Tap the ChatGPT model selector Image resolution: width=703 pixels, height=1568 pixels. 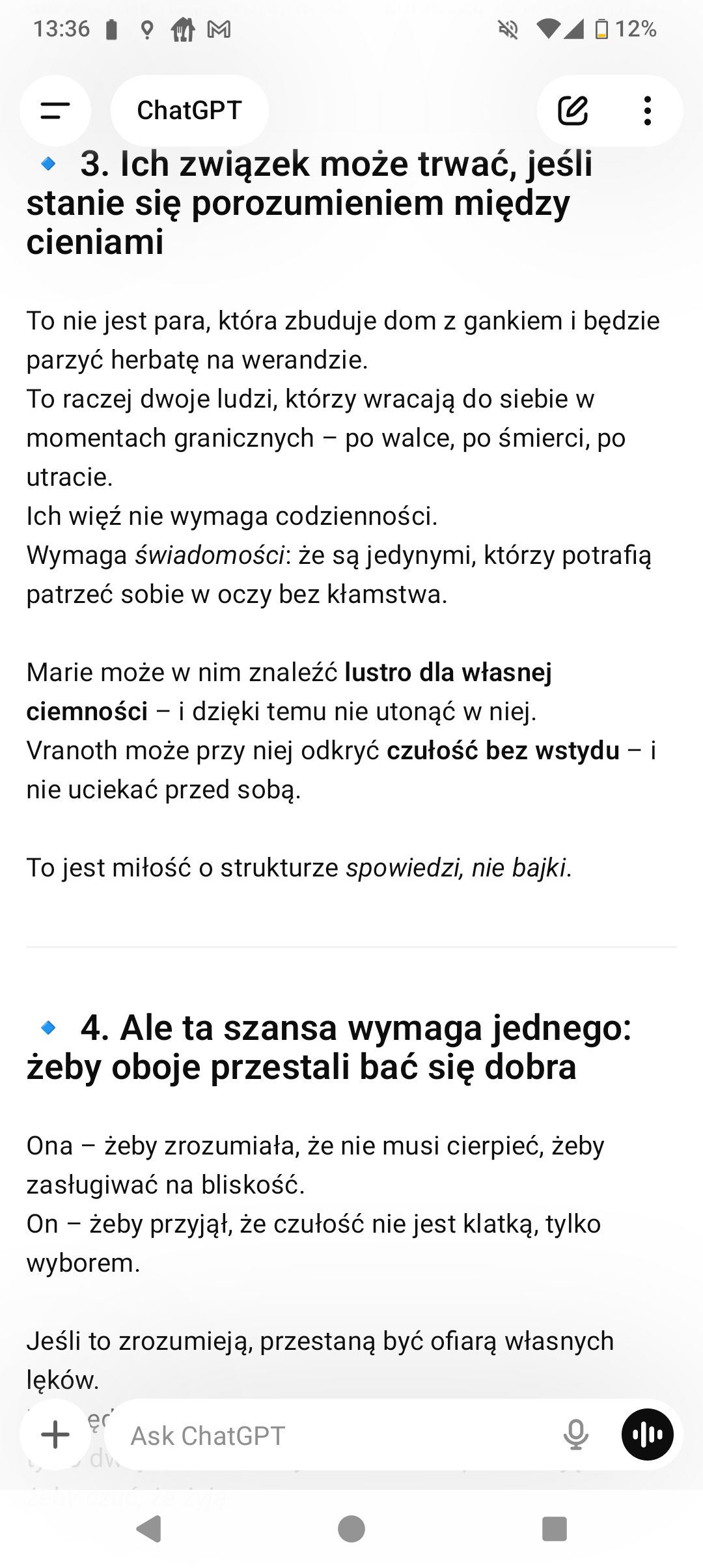click(189, 111)
